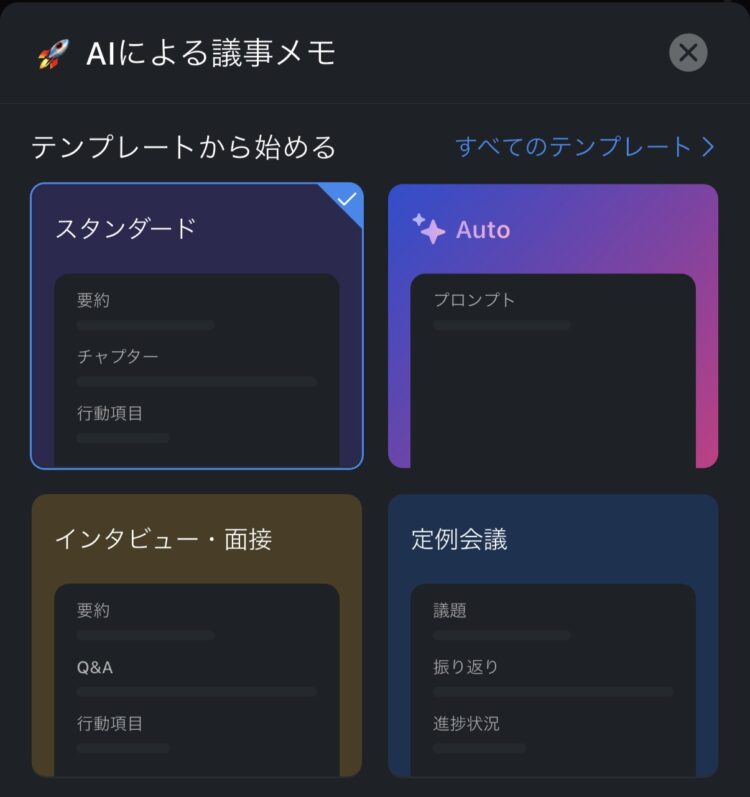Screen dimensions: 750x797
Task: Select the スタンダード template card
Action: tap(197, 326)
